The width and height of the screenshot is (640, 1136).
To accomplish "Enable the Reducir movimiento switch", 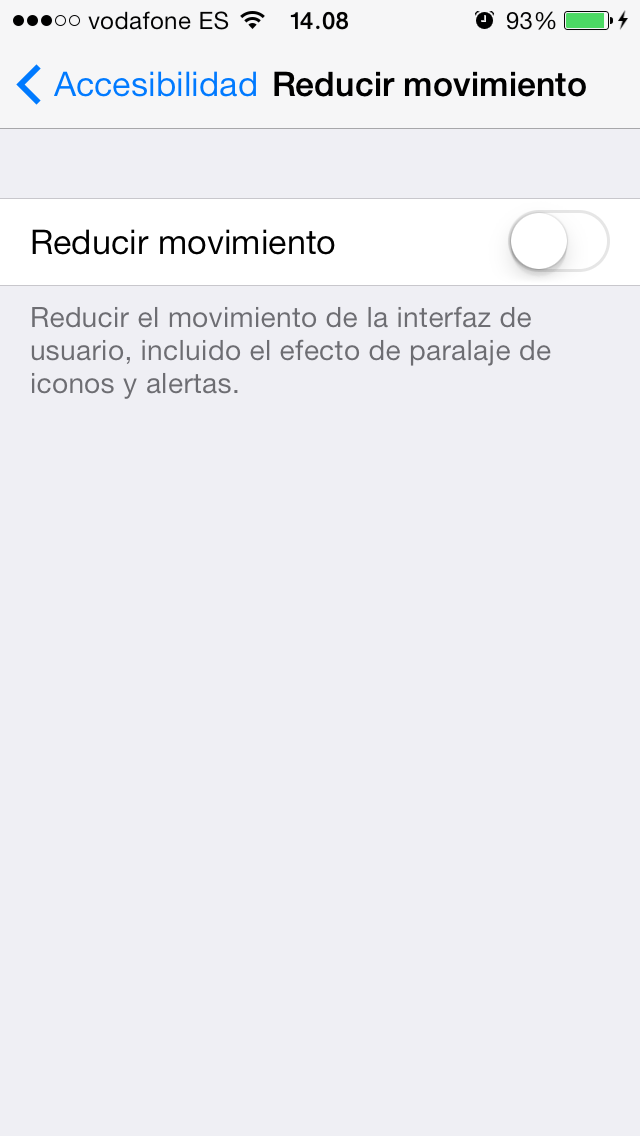I will (558, 242).
